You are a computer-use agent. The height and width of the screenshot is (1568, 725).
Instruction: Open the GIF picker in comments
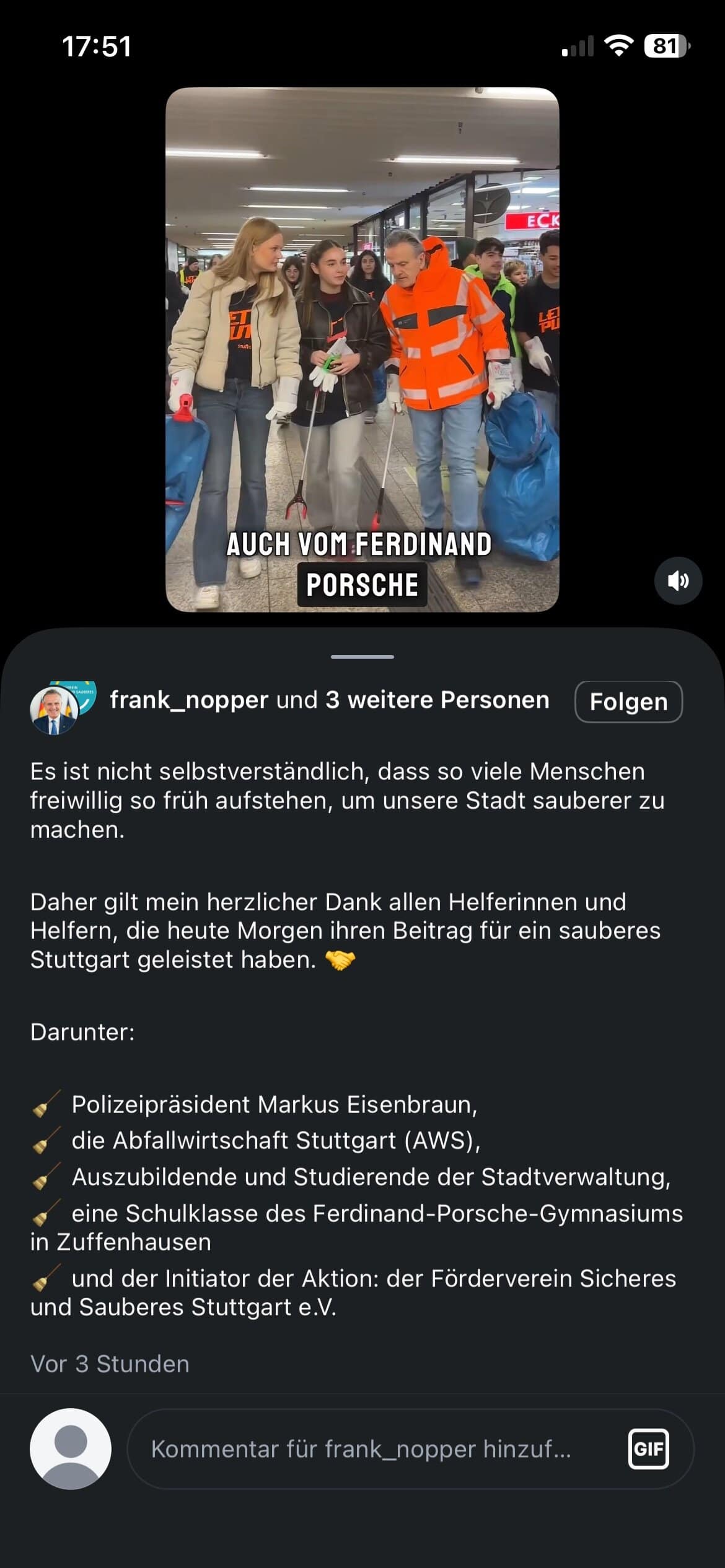pyautogui.click(x=648, y=1449)
